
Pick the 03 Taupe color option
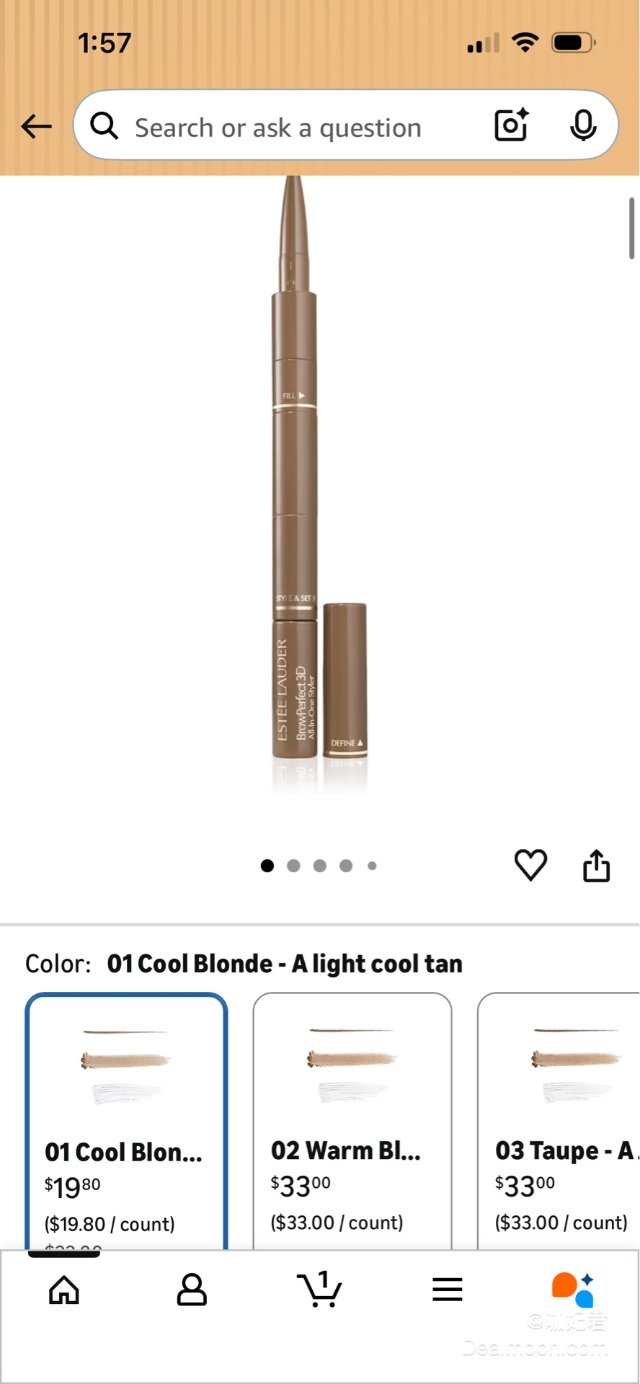[x=560, y=1120]
